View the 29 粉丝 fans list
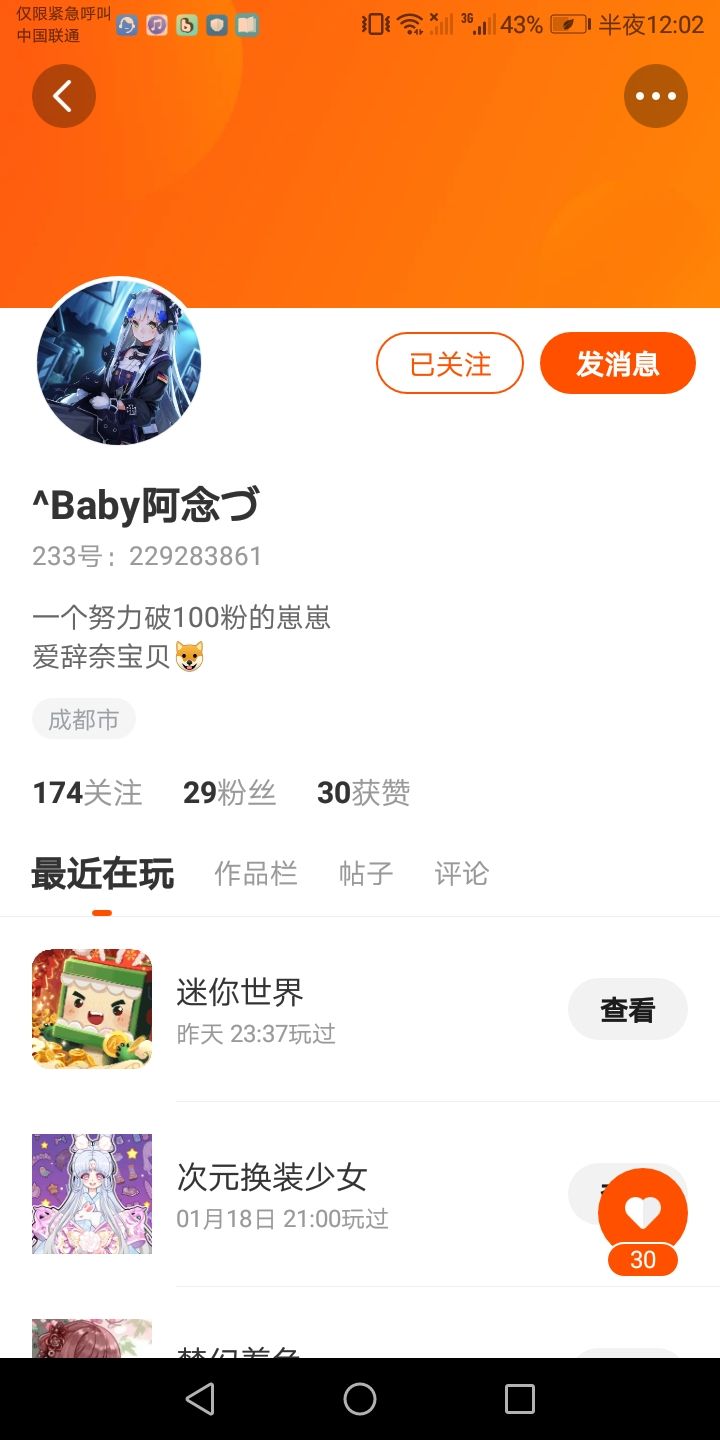720x1440 pixels. [229, 793]
